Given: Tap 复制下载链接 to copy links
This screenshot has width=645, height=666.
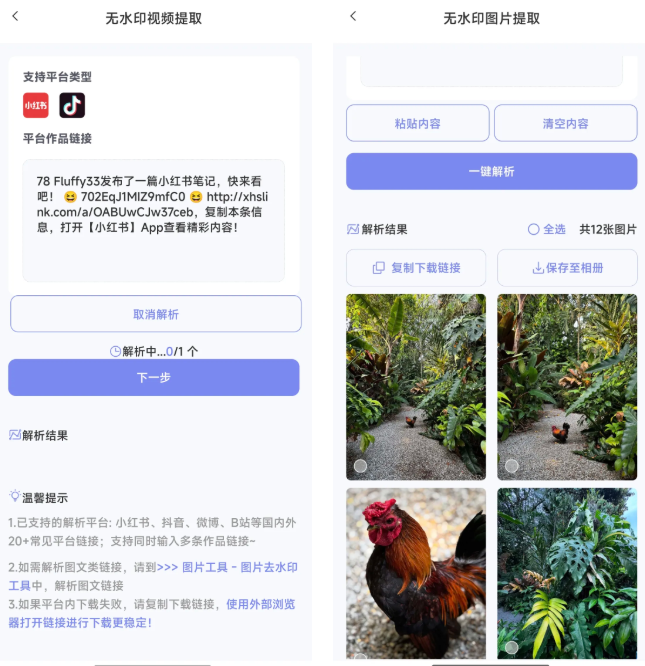Looking at the screenshot, I should point(416,268).
